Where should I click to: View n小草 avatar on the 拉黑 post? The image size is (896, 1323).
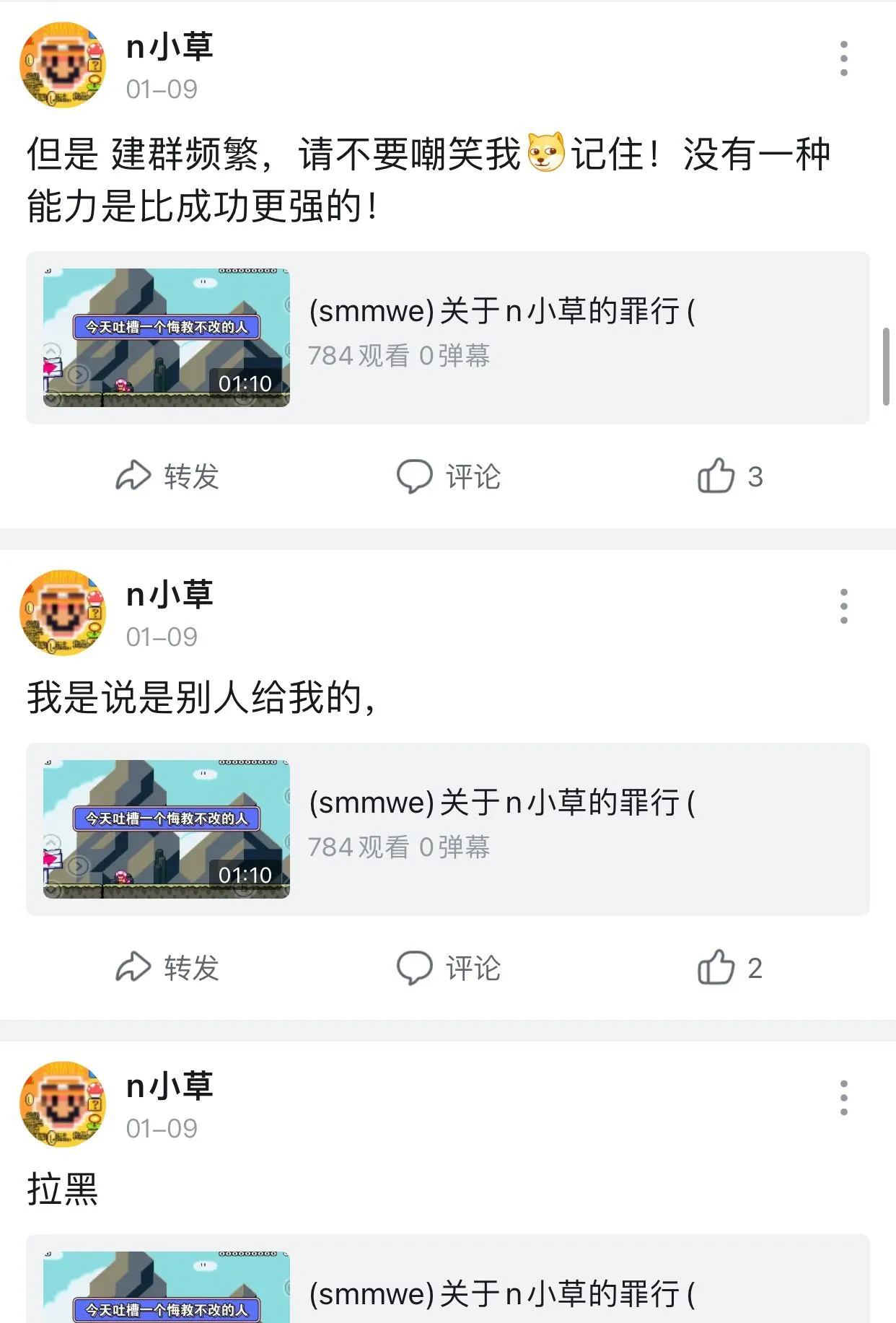coord(63,1104)
